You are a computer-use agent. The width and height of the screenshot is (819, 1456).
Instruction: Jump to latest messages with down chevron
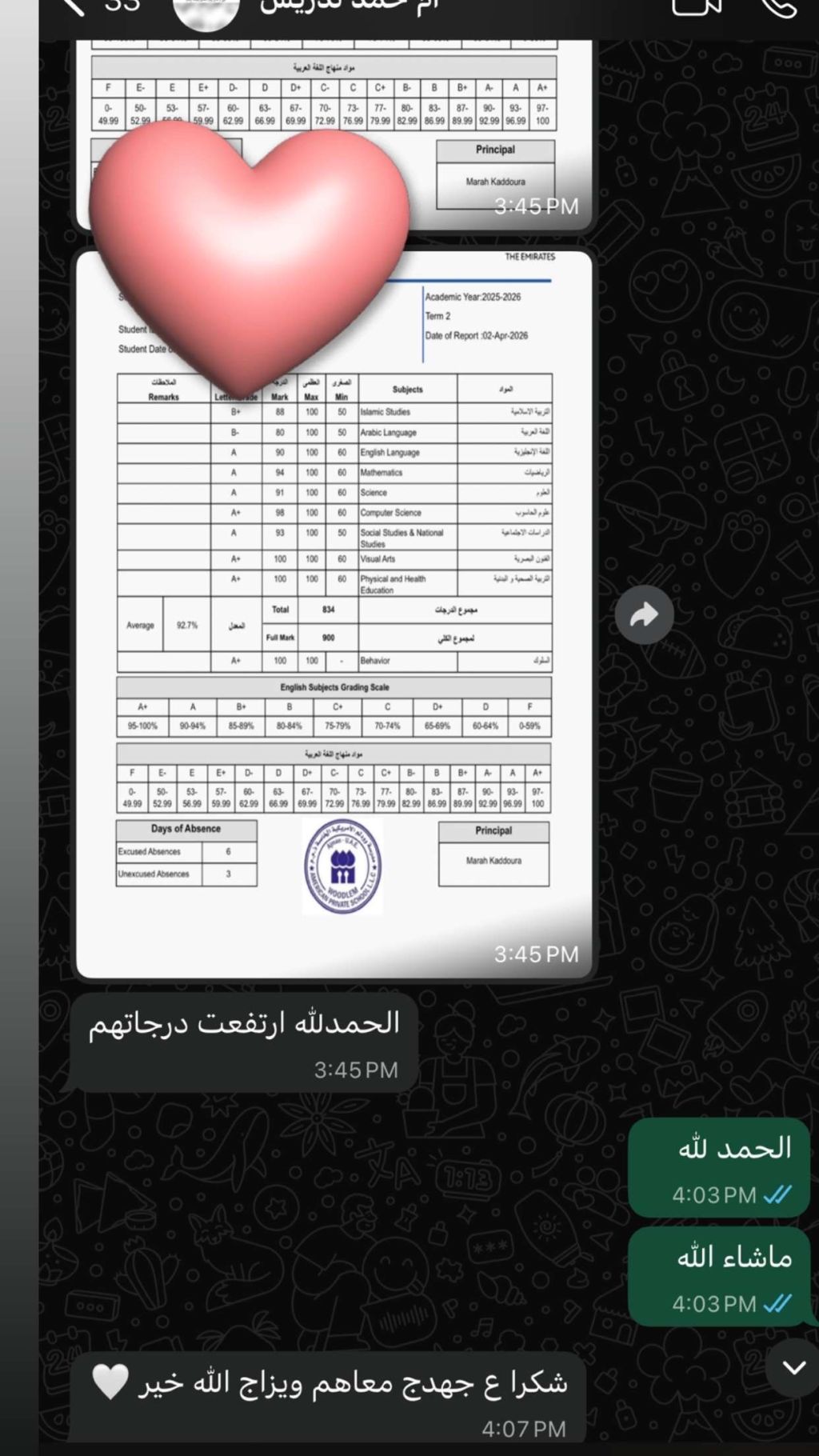tap(793, 1366)
